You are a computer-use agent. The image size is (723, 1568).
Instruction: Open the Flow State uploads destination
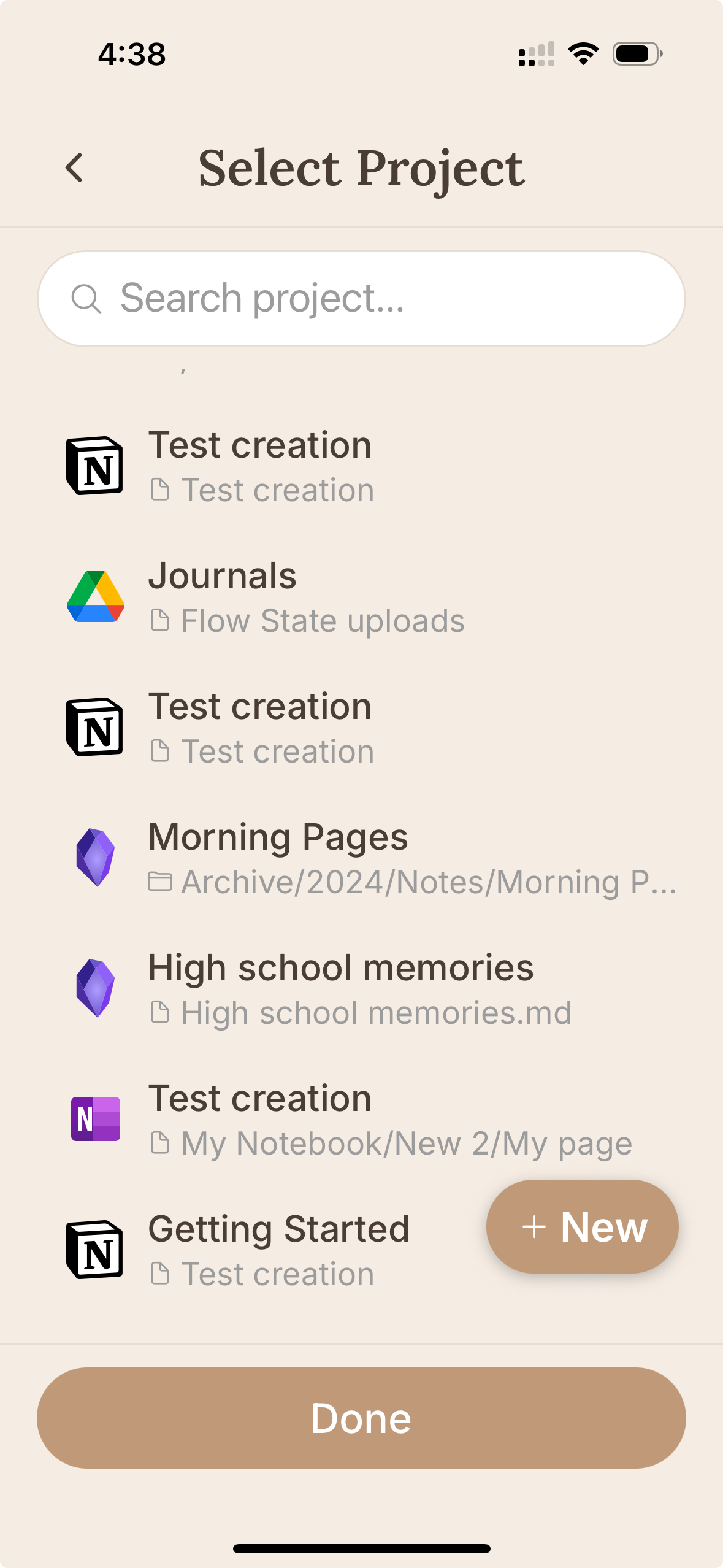pos(322,620)
